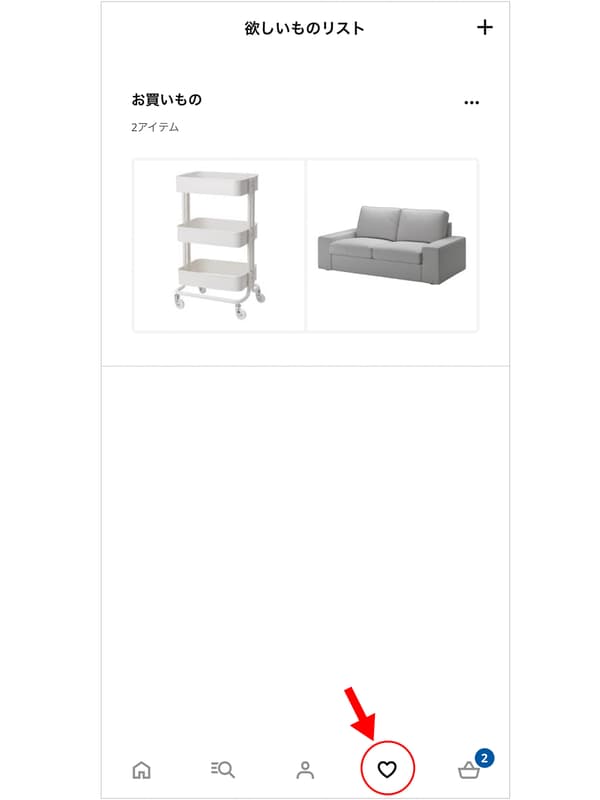Open the gray sofa item
This screenshot has height=800, width=600.
[x=392, y=245]
